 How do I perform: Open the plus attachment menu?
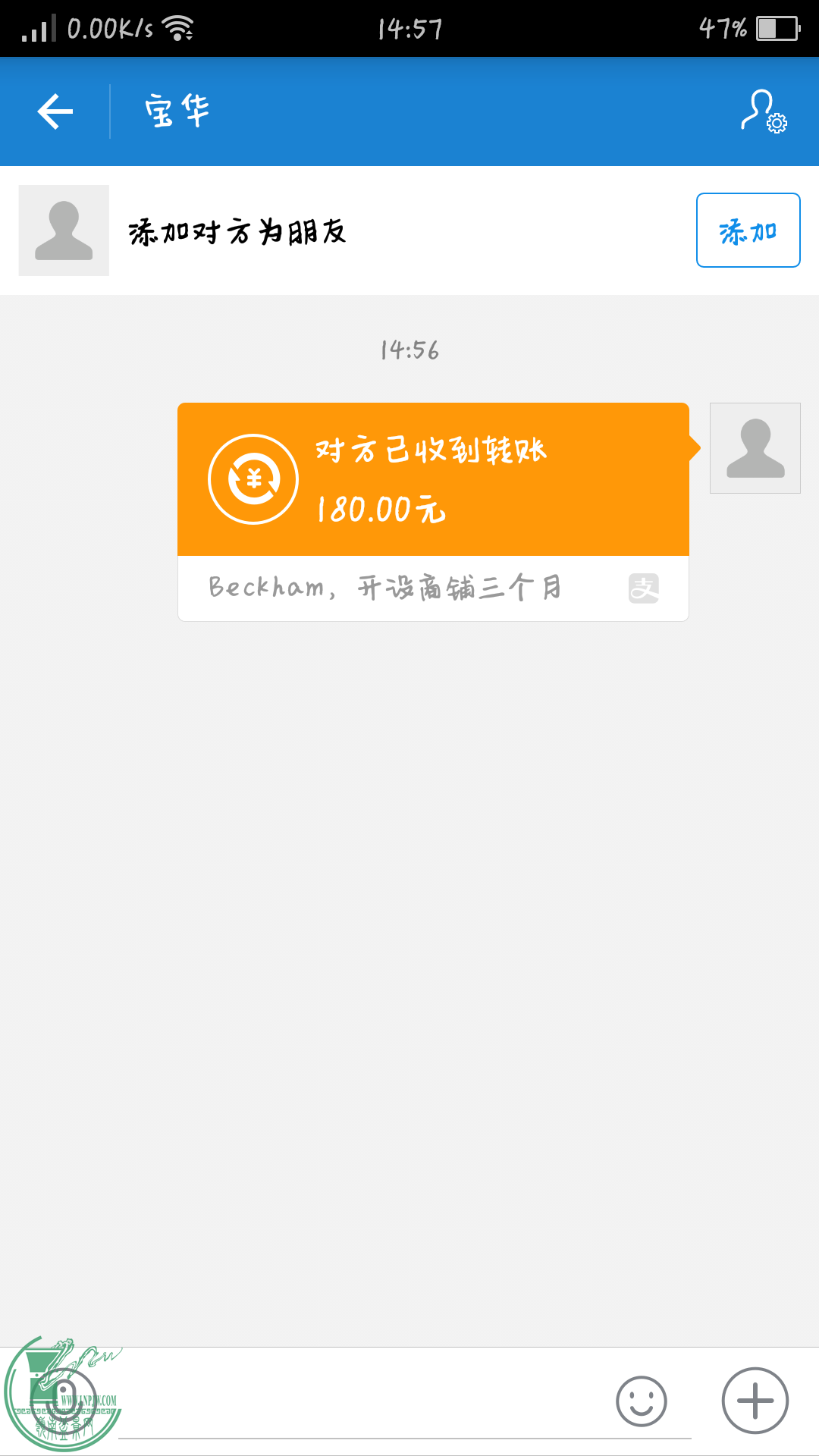(x=755, y=1401)
